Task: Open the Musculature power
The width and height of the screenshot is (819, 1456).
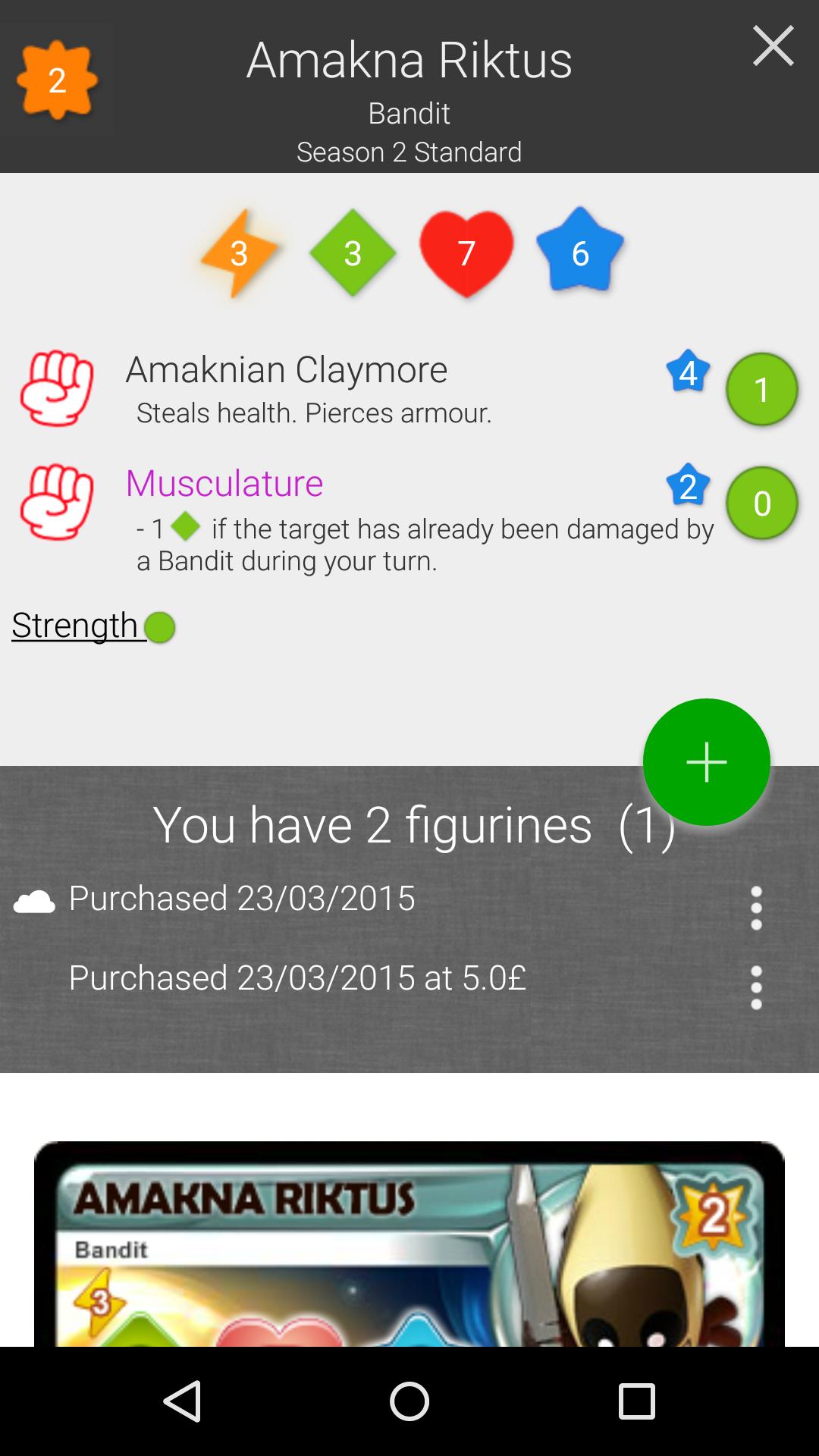Action: pyautogui.click(x=224, y=483)
